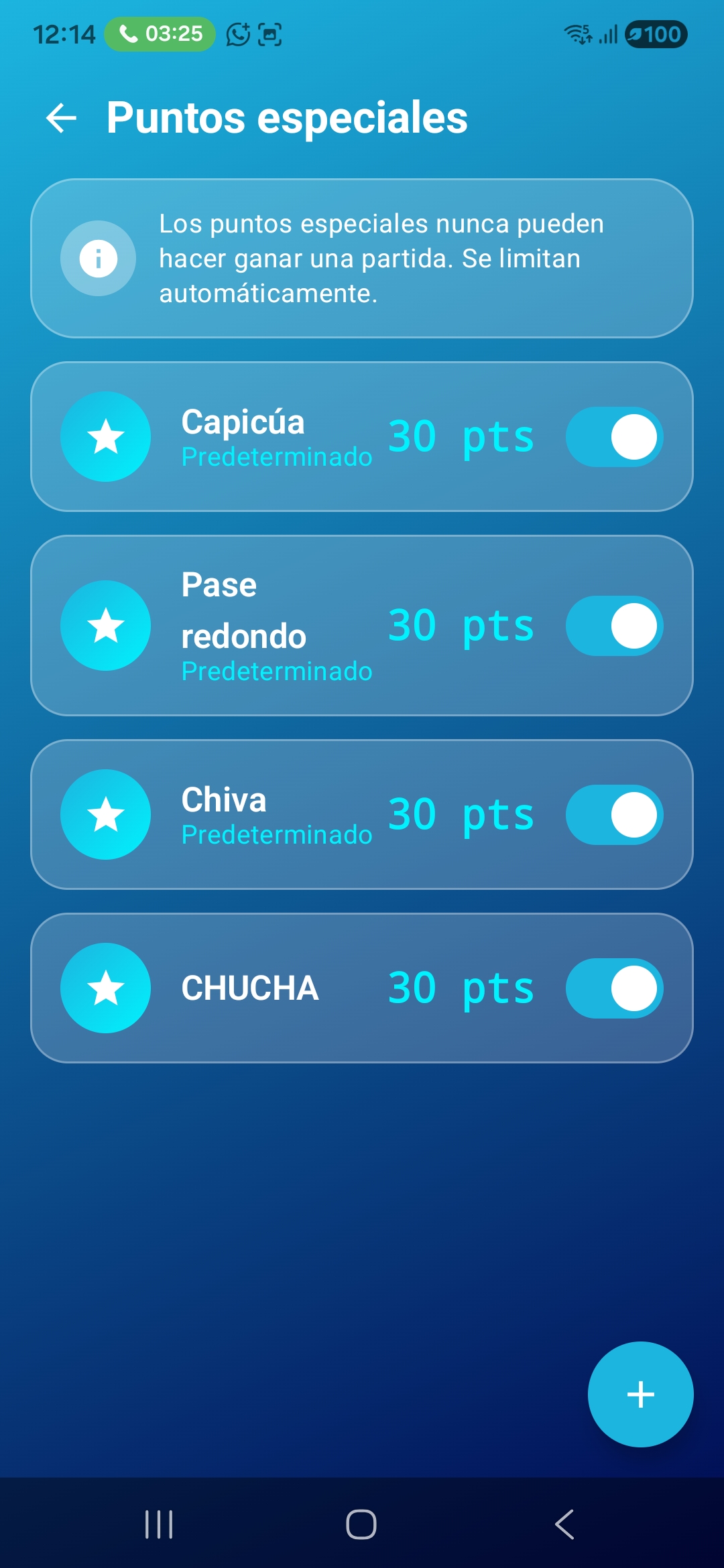The image size is (724, 1568).
Task: Click the Chiva star icon
Action: click(105, 814)
